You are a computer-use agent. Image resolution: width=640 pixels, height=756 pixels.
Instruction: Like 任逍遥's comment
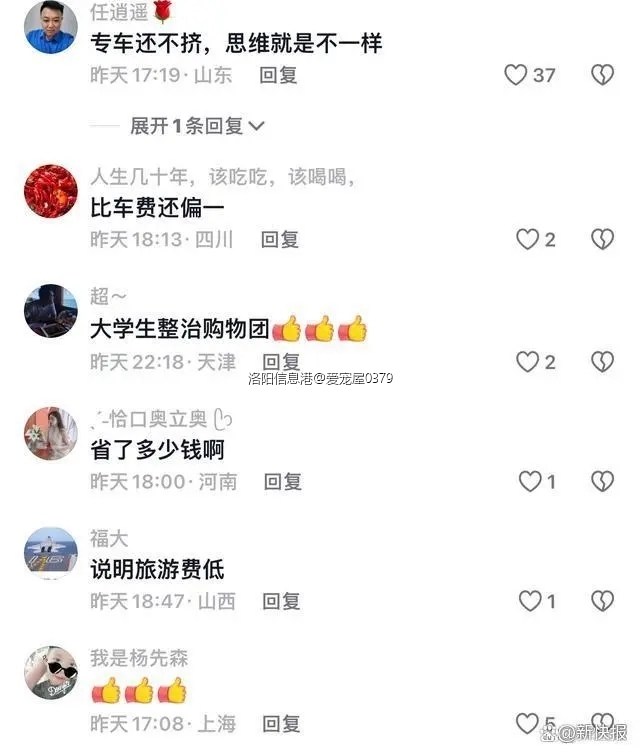pyautogui.click(x=515, y=75)
